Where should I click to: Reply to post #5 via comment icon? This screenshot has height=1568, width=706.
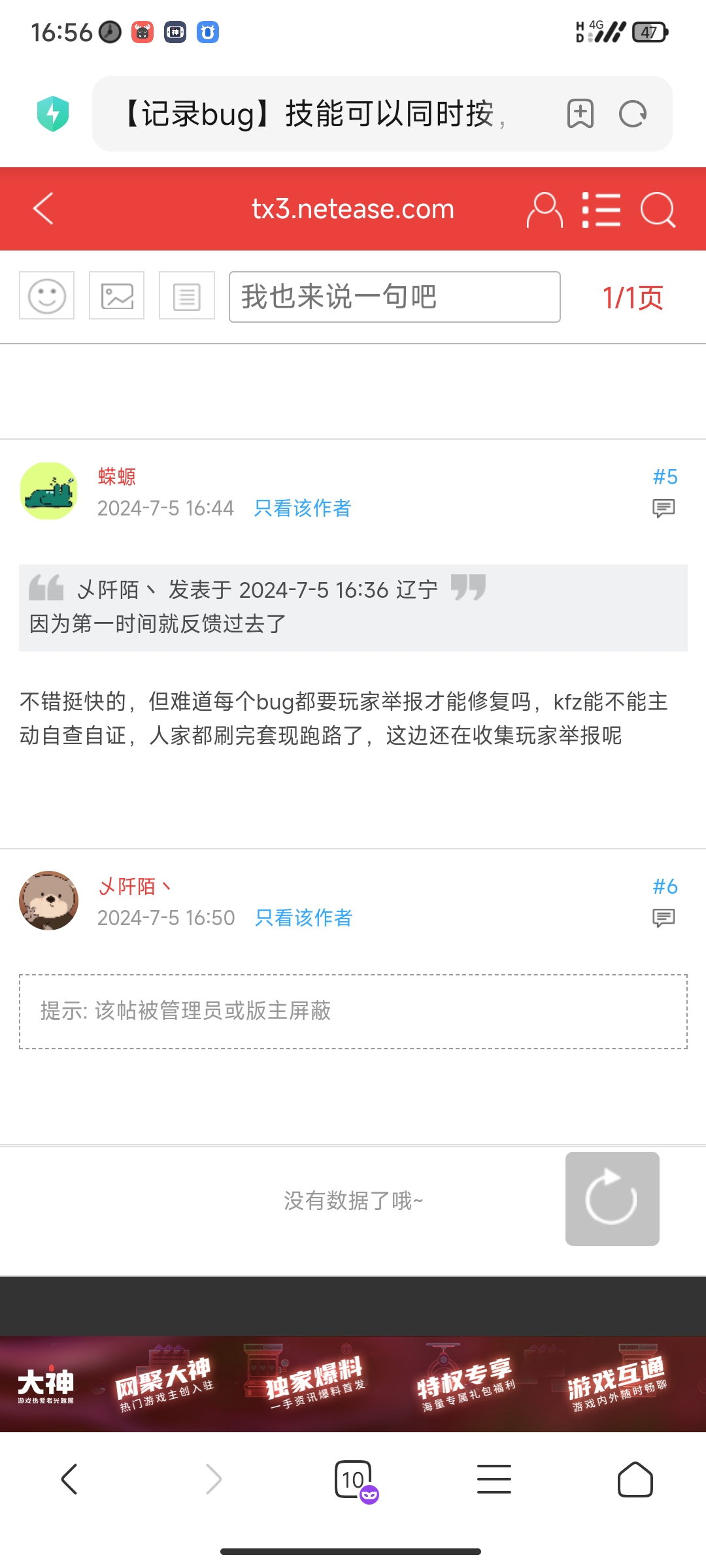point(664,508)
